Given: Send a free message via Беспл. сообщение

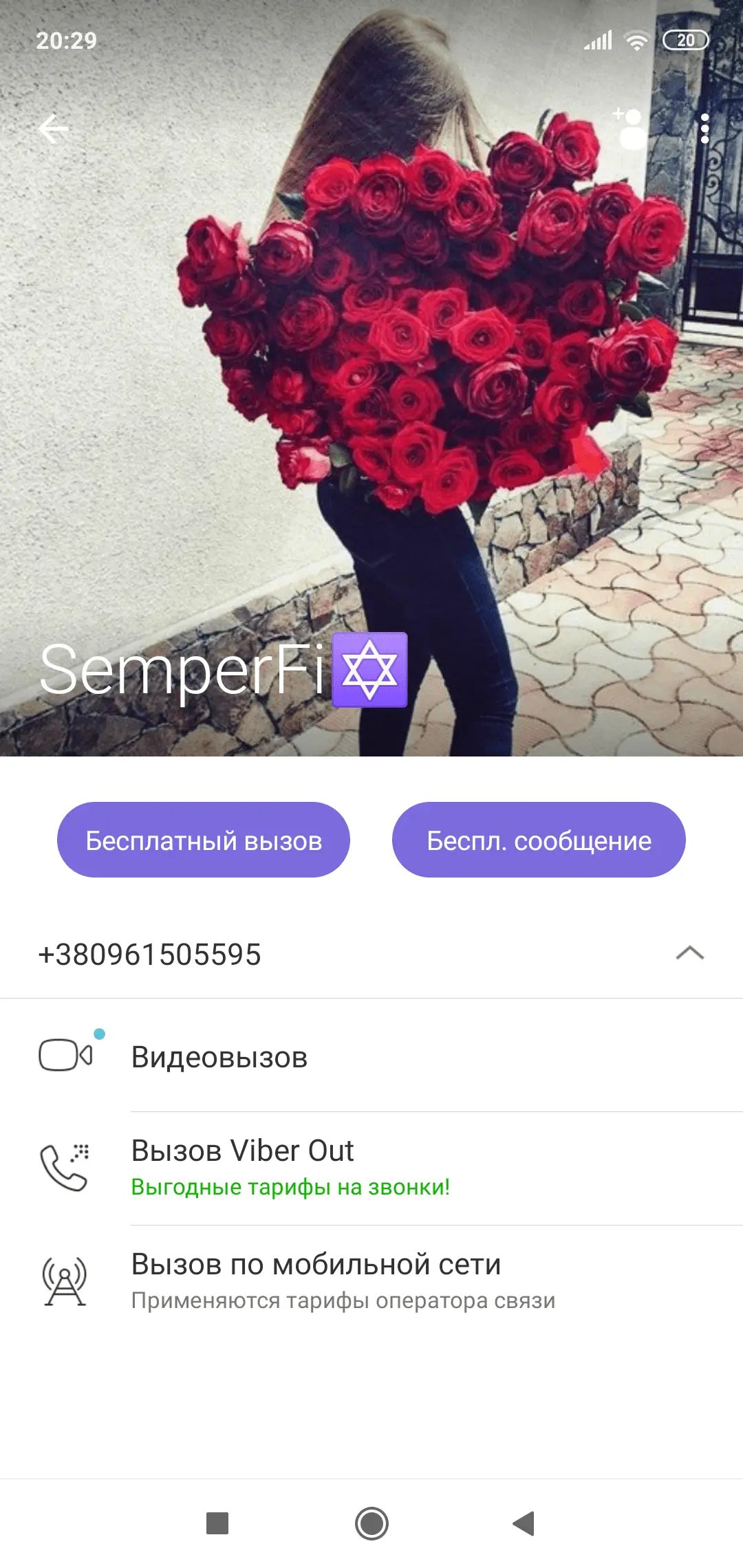Looking at the screenshot, I should click(x=539, y=840).
